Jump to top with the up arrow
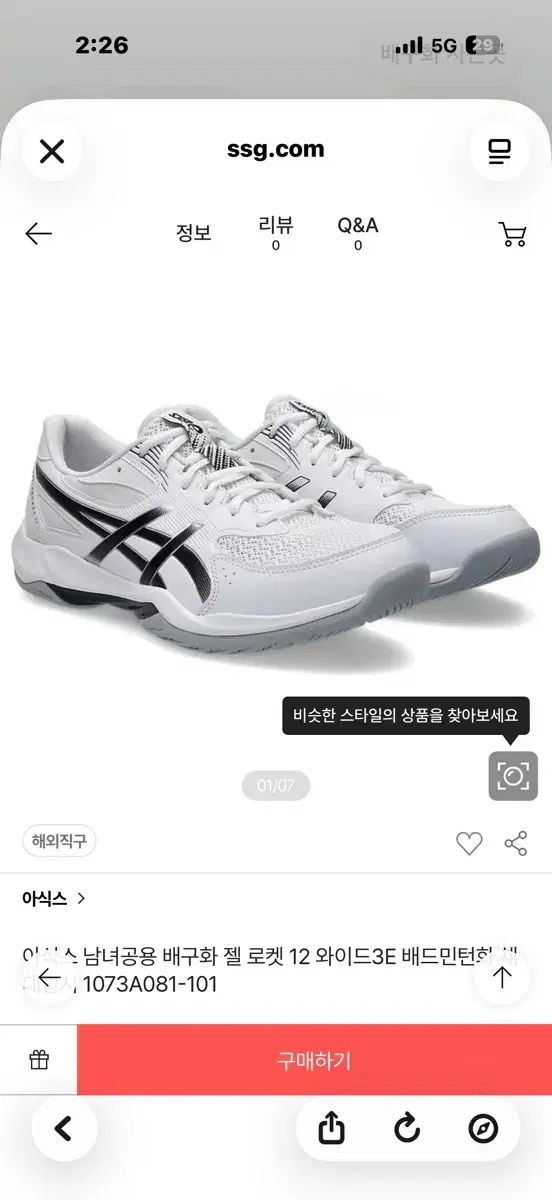552x1200 pixels. pyautogui.click(x=502, y=977)
